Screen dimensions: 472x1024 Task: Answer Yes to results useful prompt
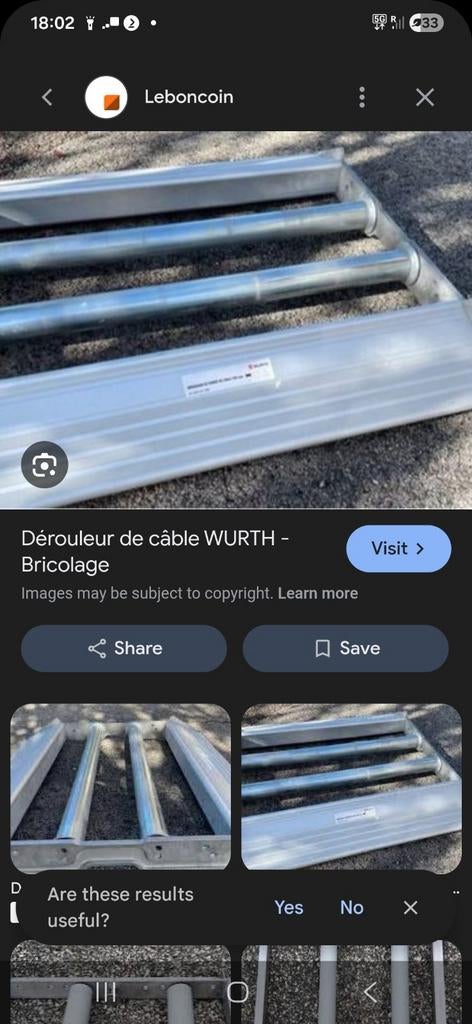pyautogui.click(x=289, y=907)
